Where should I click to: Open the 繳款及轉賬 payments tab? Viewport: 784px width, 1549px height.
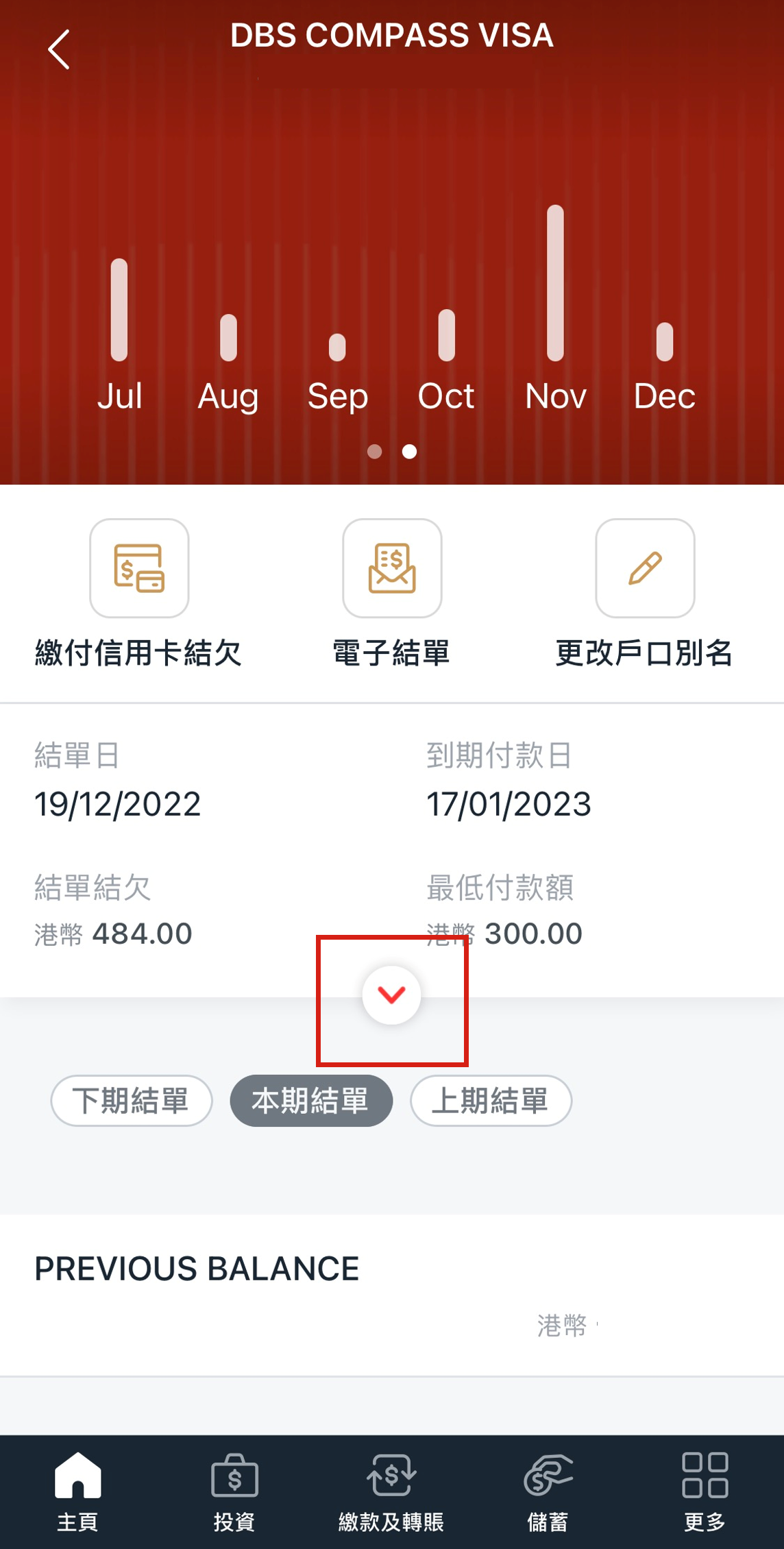tap(391, 1491)
